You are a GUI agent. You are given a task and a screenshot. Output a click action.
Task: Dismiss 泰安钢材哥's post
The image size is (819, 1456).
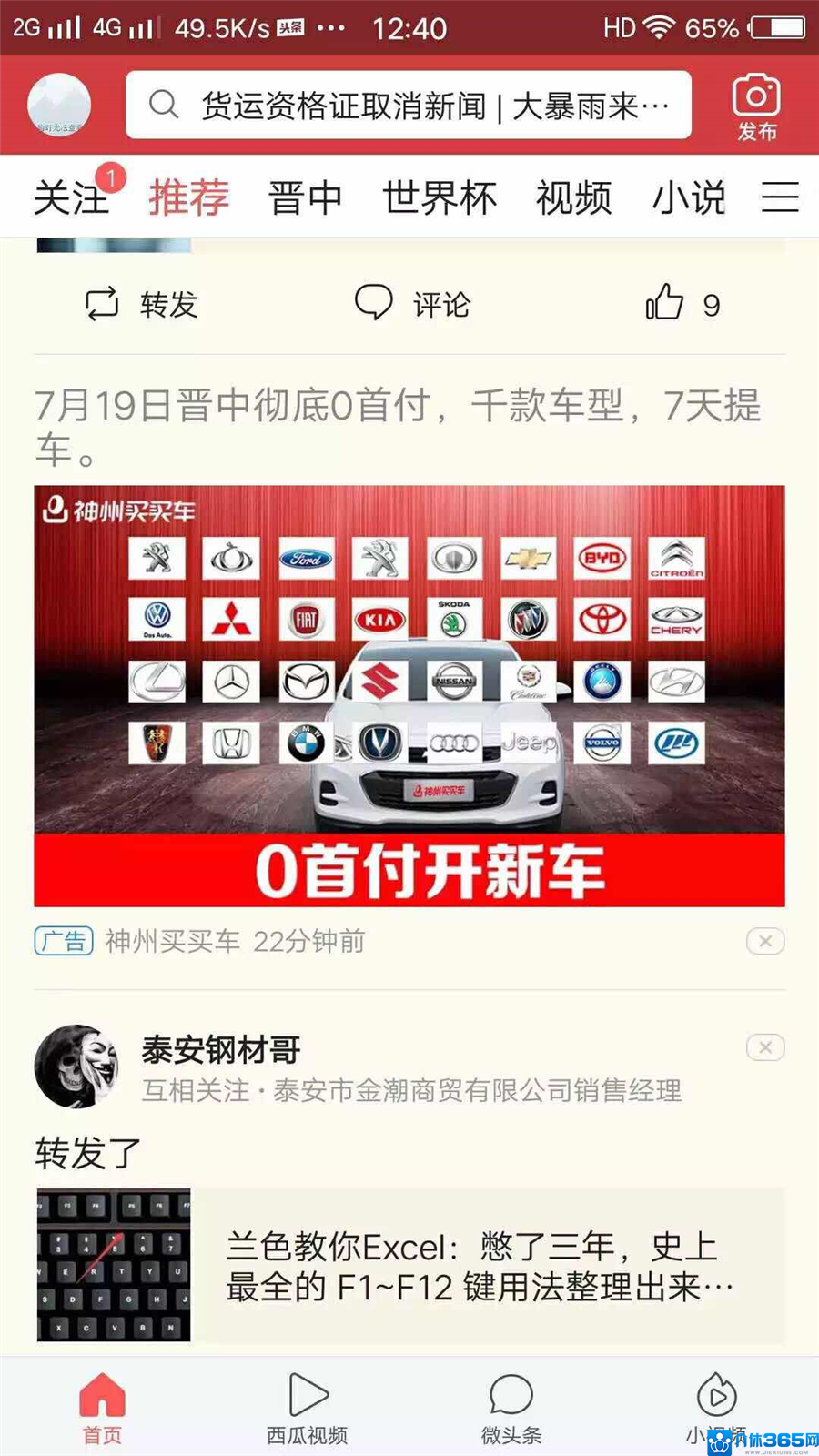[765, 1047]
